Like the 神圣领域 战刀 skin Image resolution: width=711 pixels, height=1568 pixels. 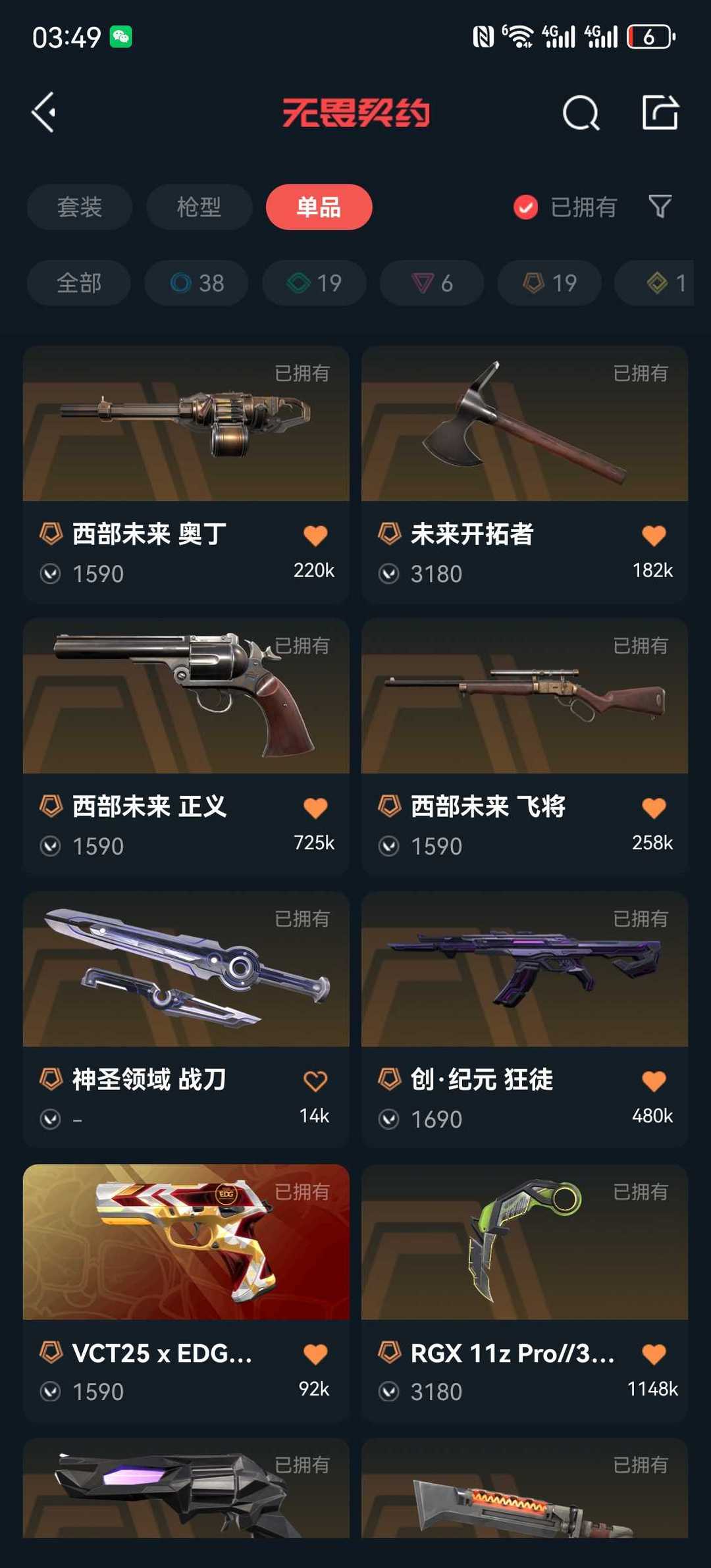(315, 1081)
